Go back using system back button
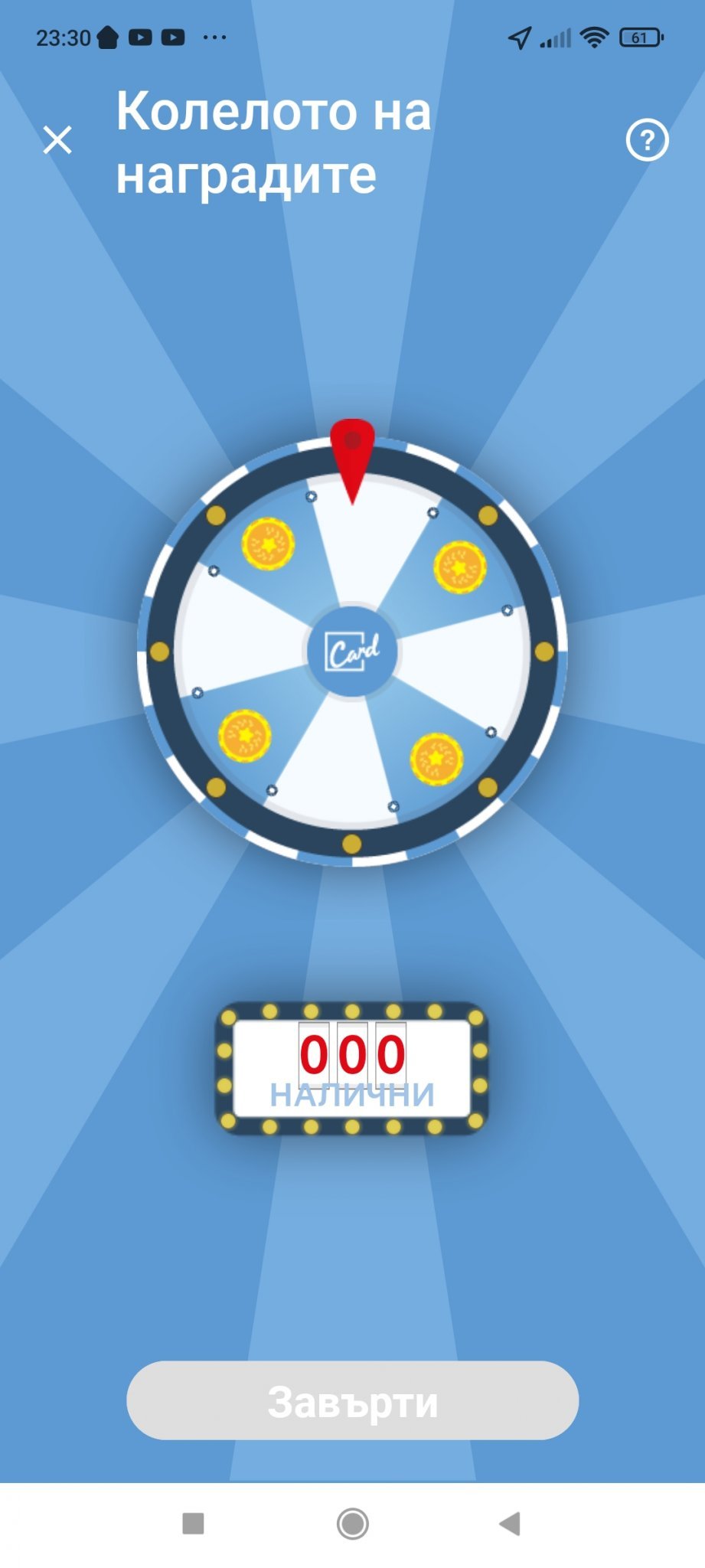Viewport: 705px width, 1568px height. pyautogui.click(x=510, y=1524)
